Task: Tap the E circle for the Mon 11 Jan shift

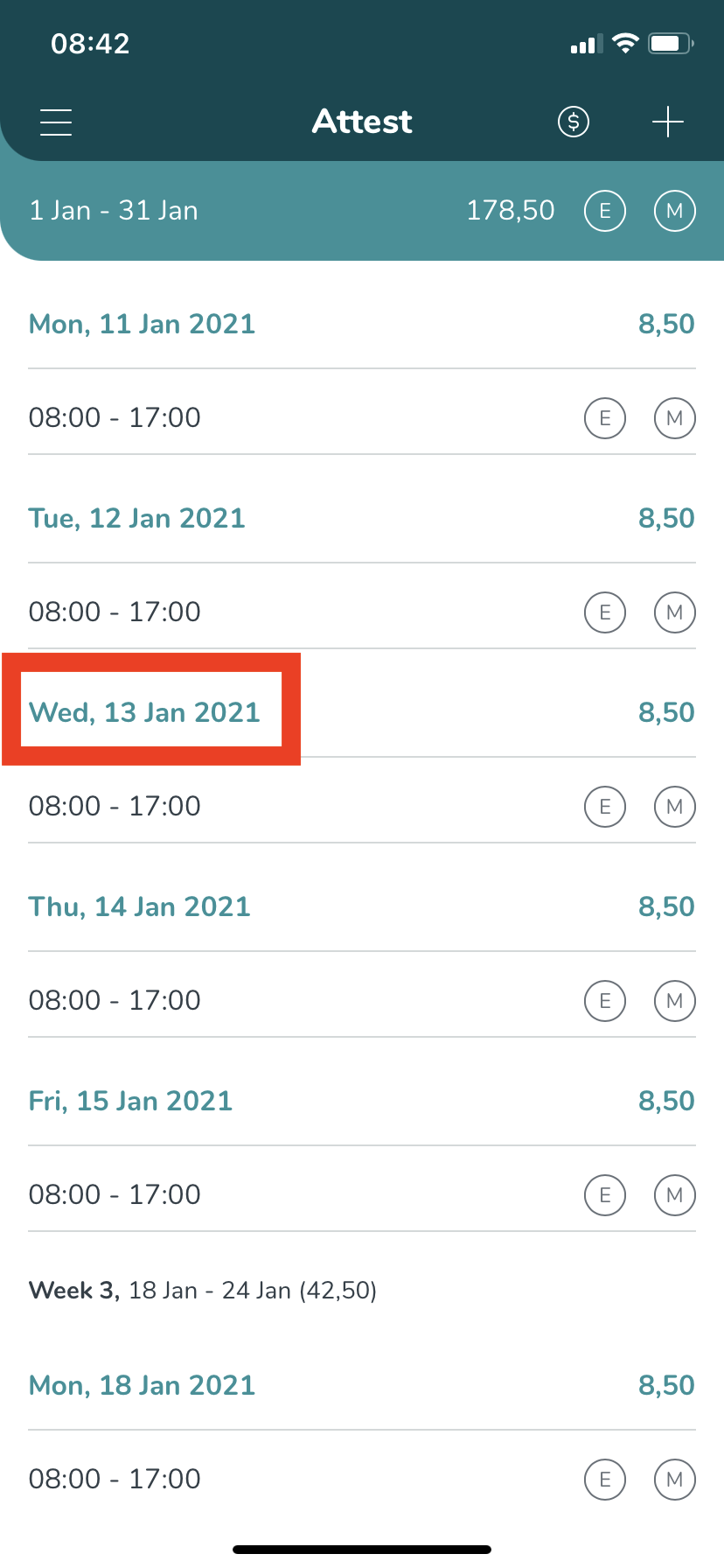Action: (x=605, y=418)
